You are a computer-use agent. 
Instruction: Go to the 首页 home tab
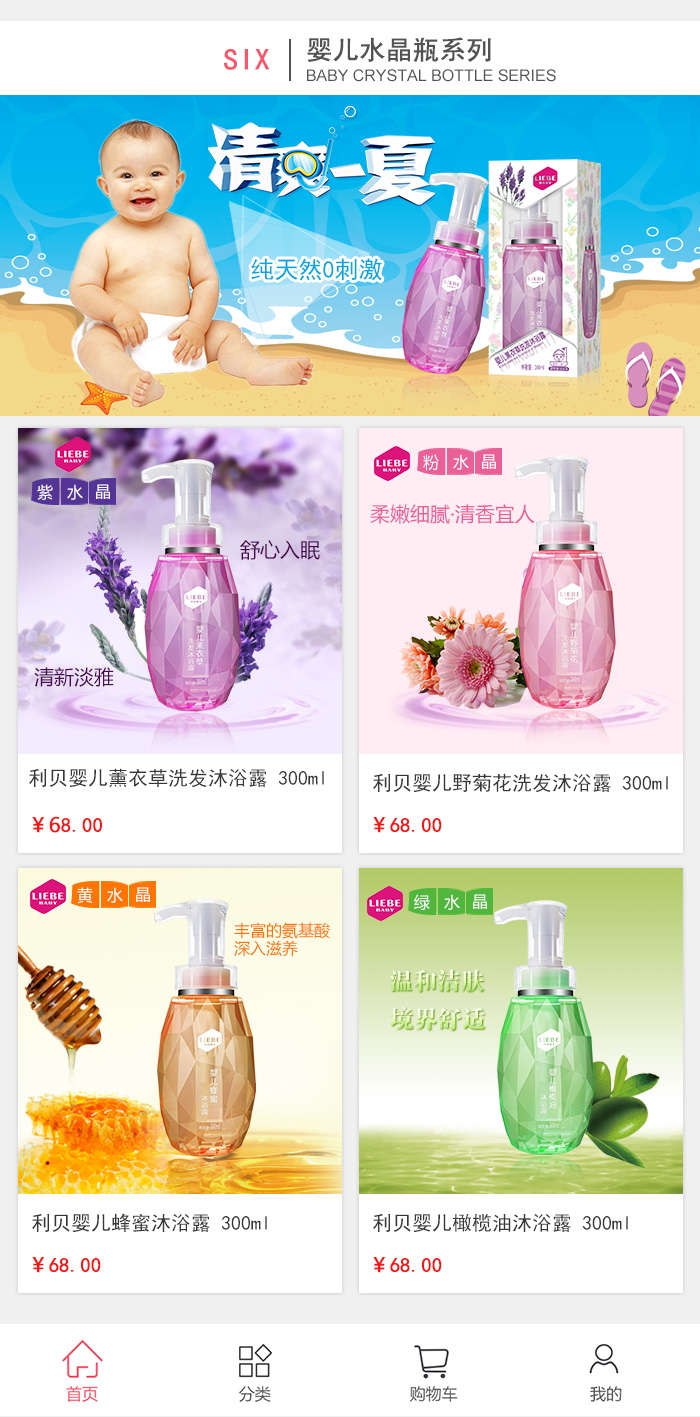tap(82, 1372)
